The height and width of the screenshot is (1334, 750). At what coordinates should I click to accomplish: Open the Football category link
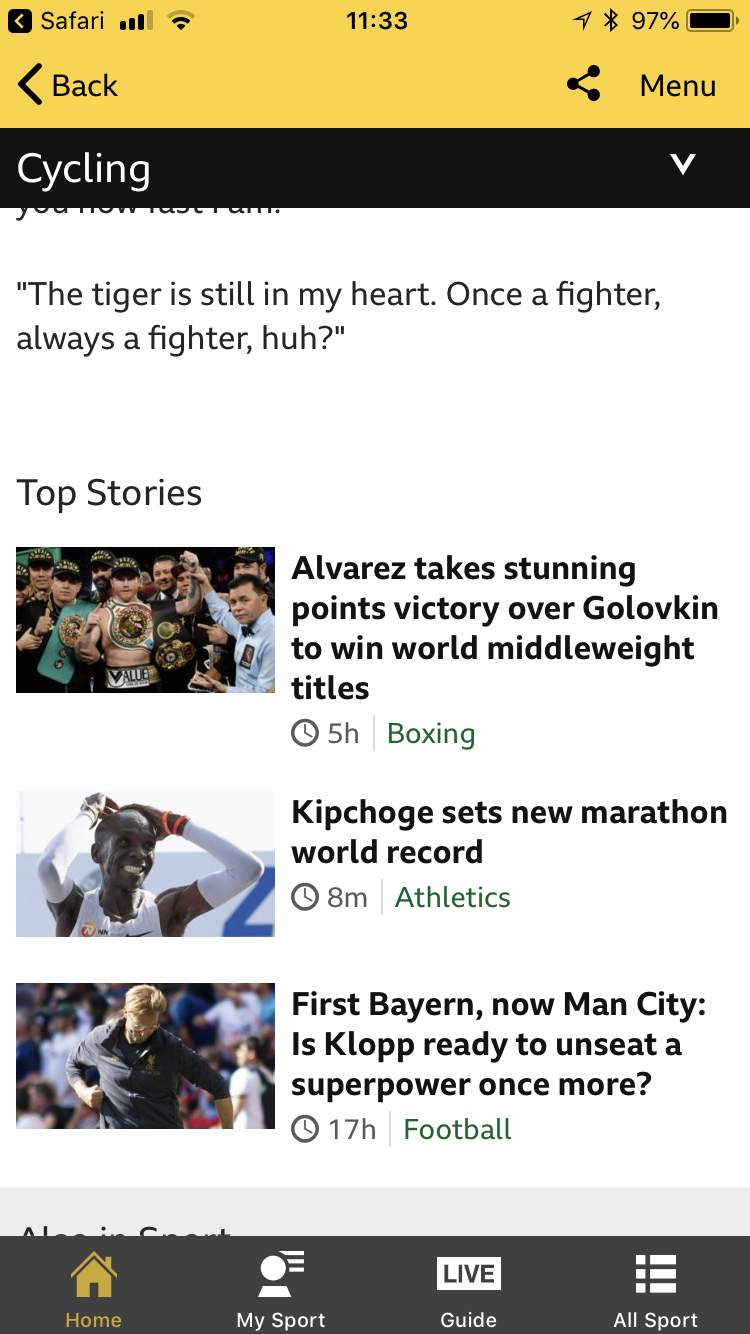point(457,1129)
